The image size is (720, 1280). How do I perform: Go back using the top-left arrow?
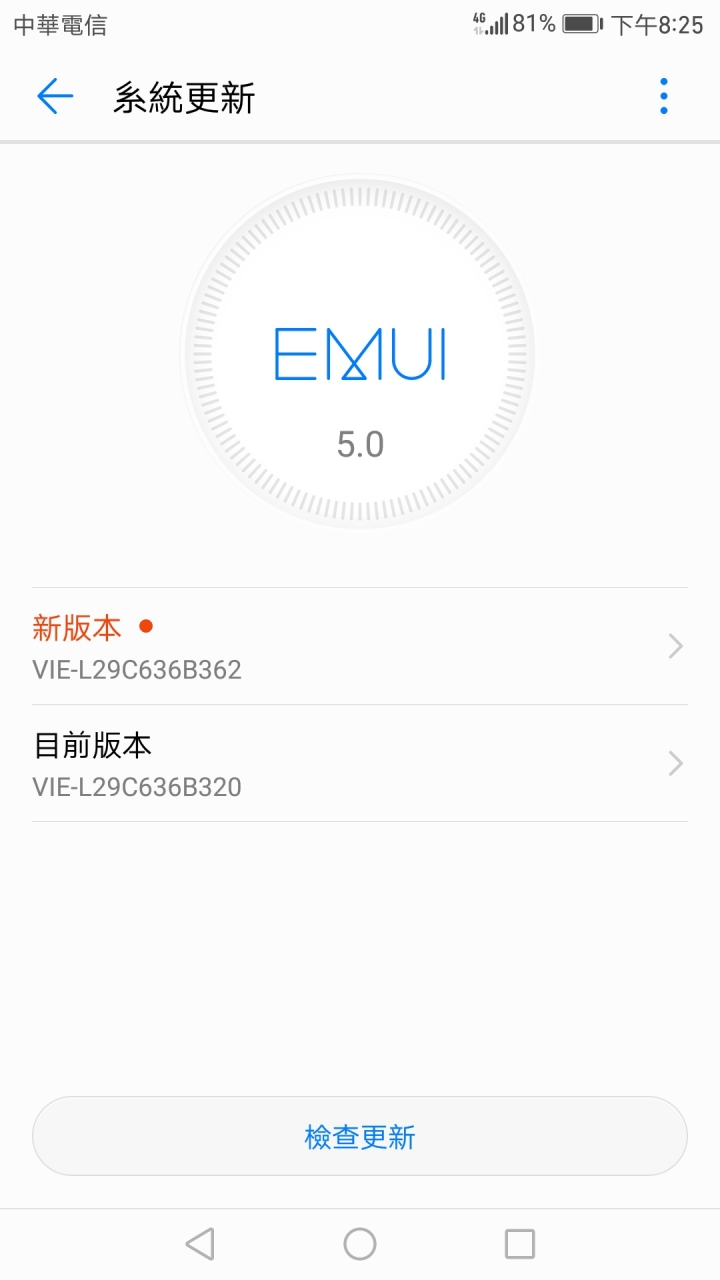(x=55, y=97)
